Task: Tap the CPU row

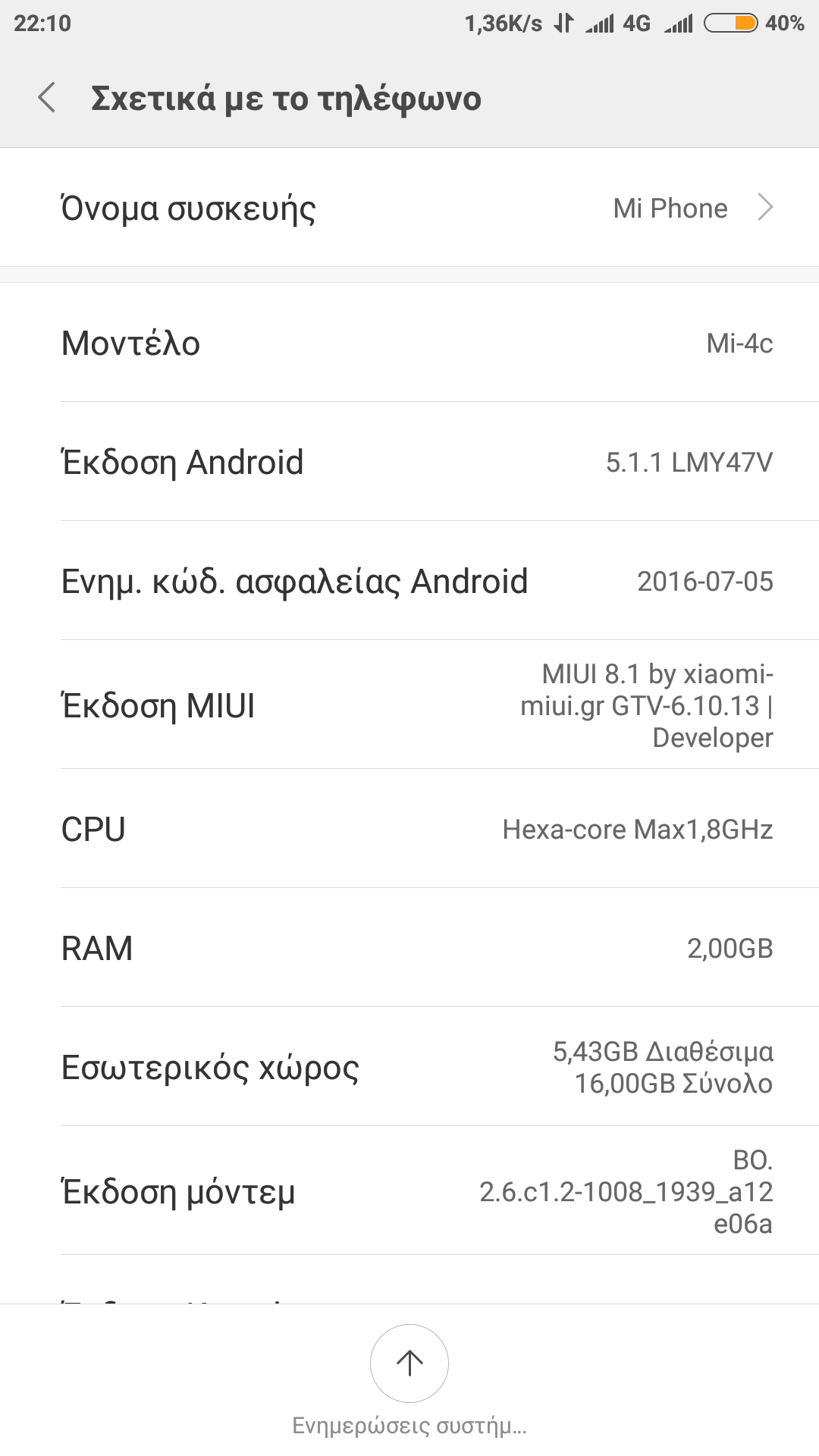Action: pyautogui.click(x=409, y=829)
